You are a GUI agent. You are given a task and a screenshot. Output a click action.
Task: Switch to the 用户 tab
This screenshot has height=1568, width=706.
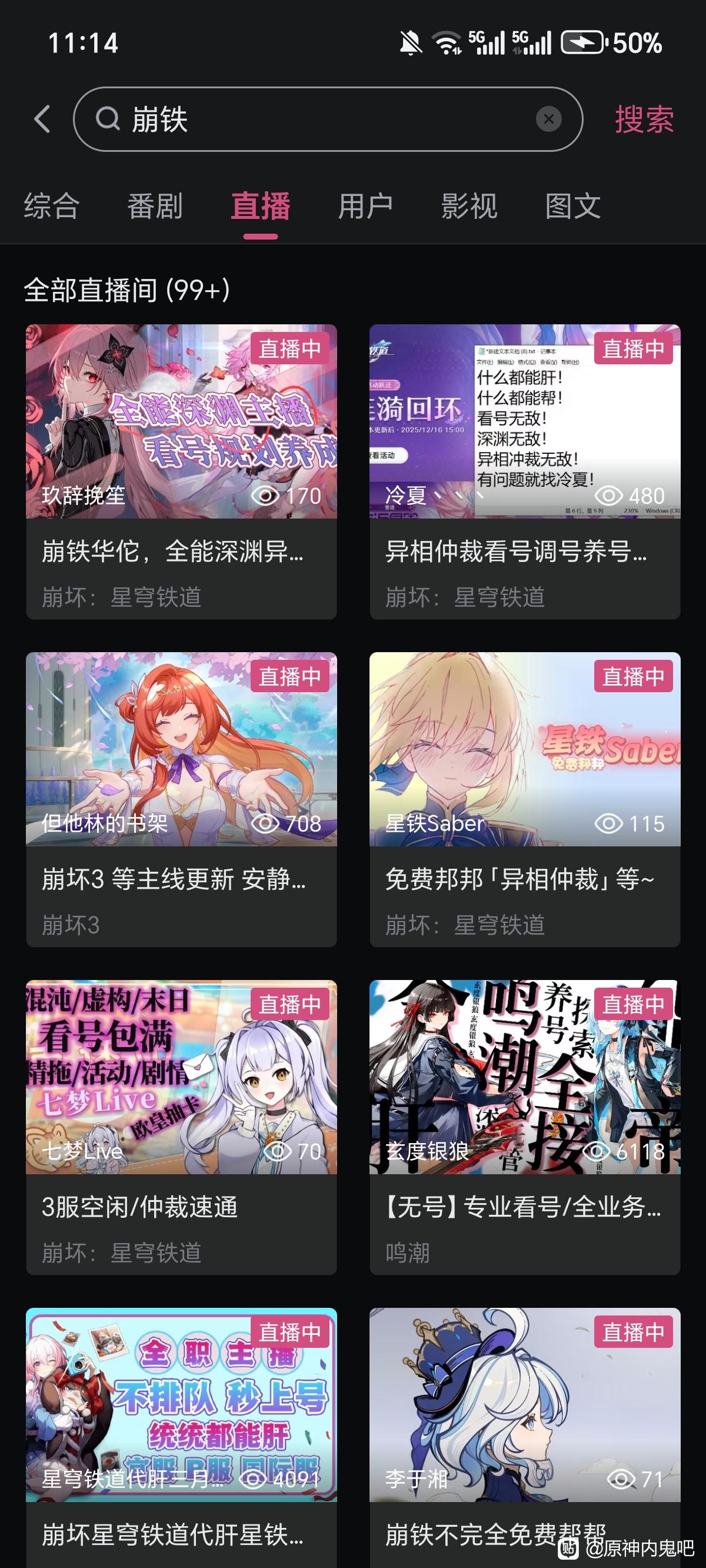[x=365, y=206]
